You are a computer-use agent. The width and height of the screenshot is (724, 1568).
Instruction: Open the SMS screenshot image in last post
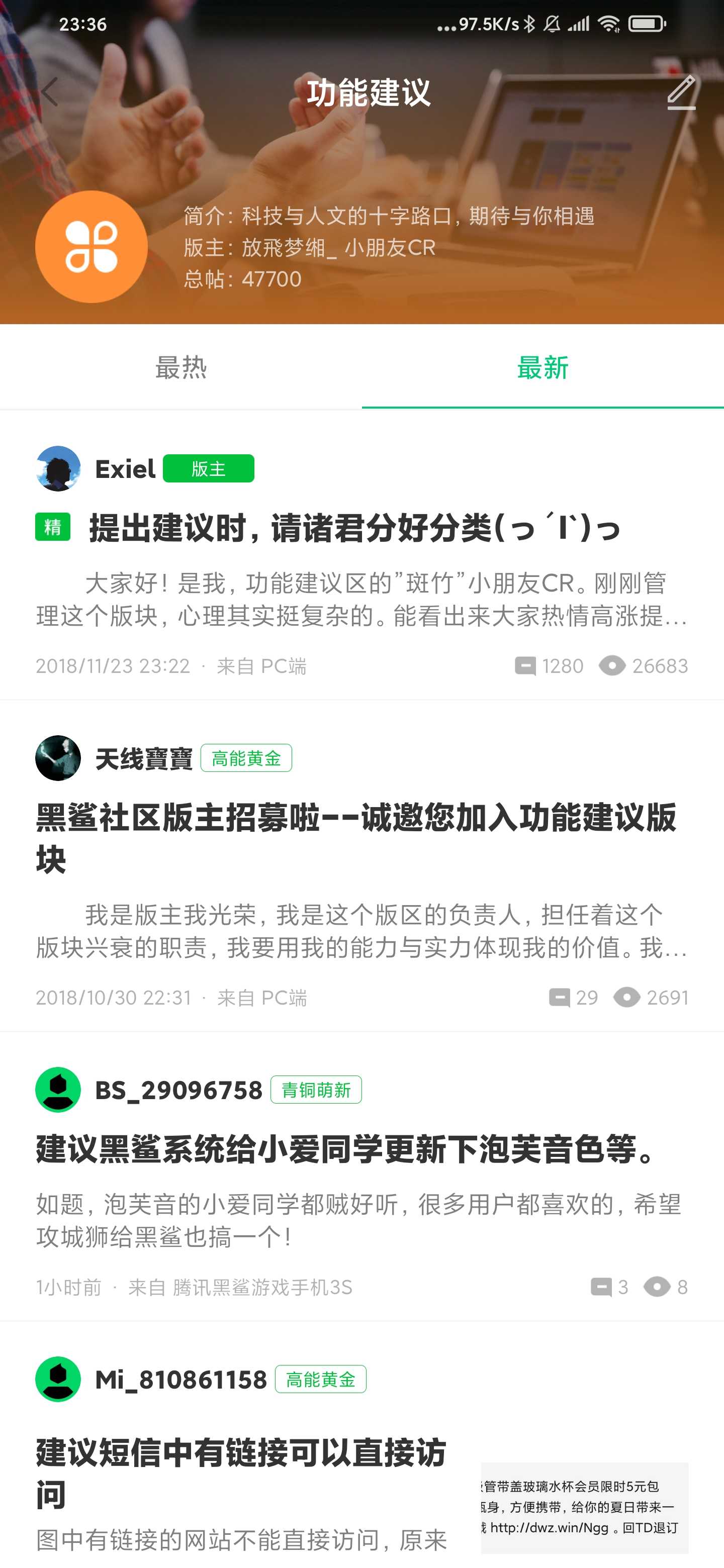tap(585, 1507)
